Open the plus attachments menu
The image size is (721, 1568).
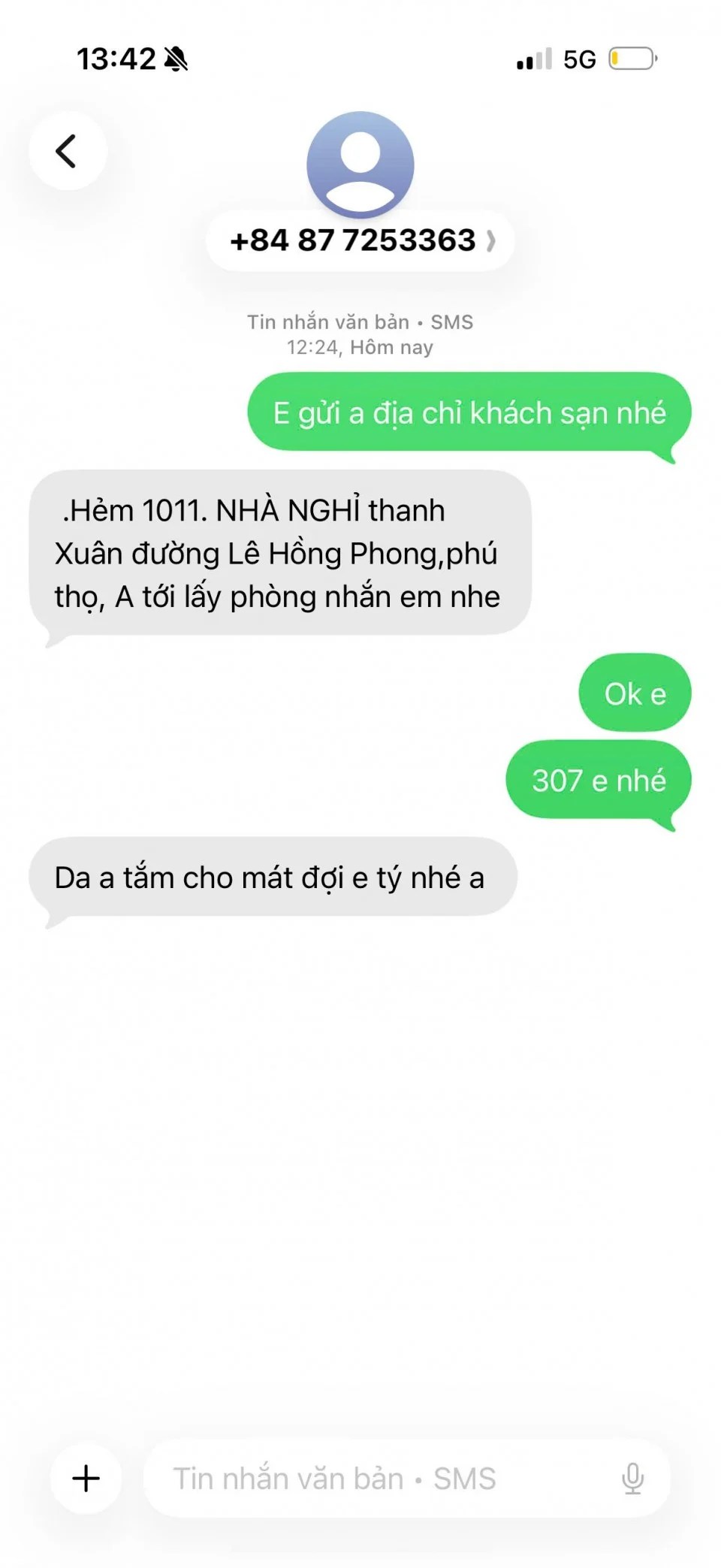(86, 1478)
